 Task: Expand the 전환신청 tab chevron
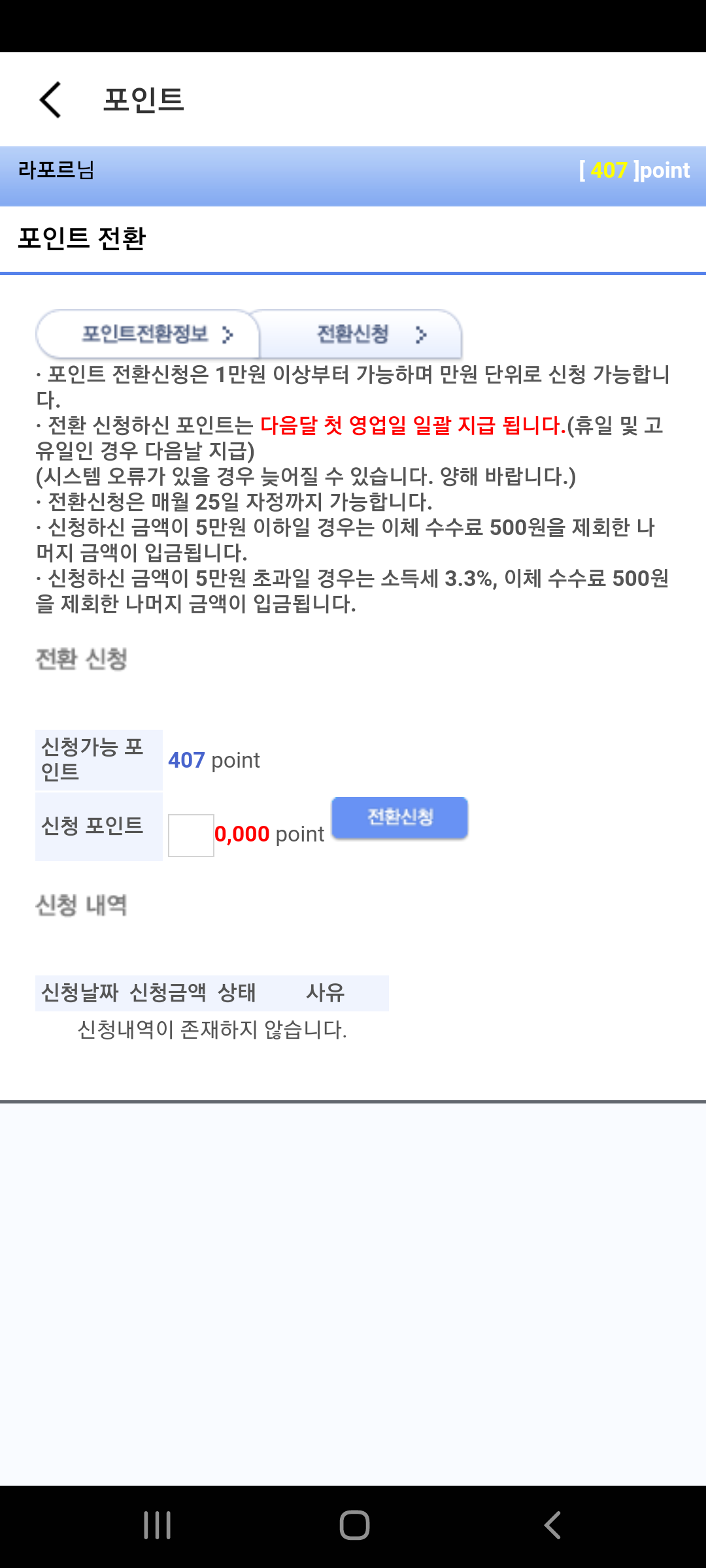pyautogui.click(x=422, y=335)
